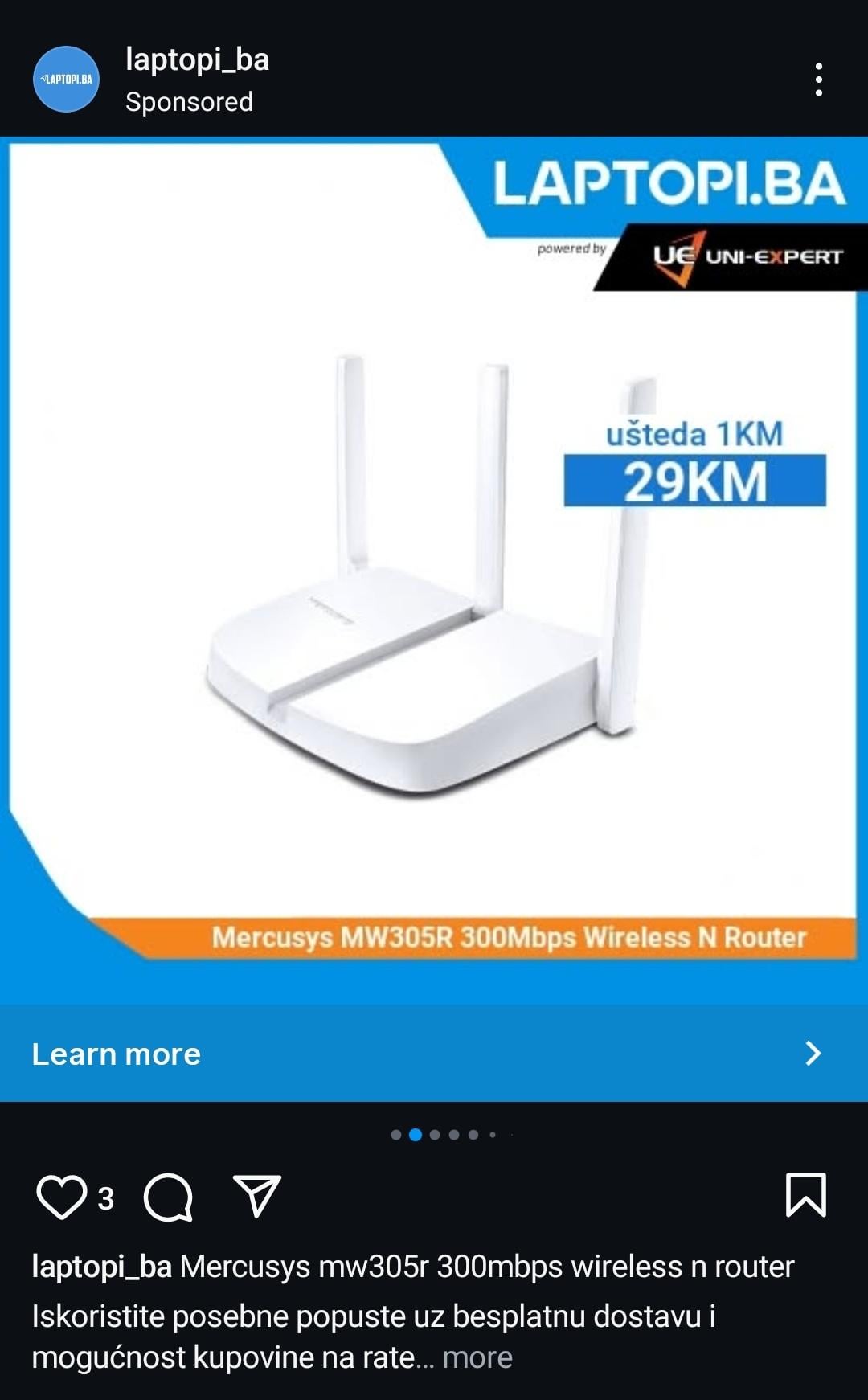Open the post overflow menu

(x=818, y=80)
